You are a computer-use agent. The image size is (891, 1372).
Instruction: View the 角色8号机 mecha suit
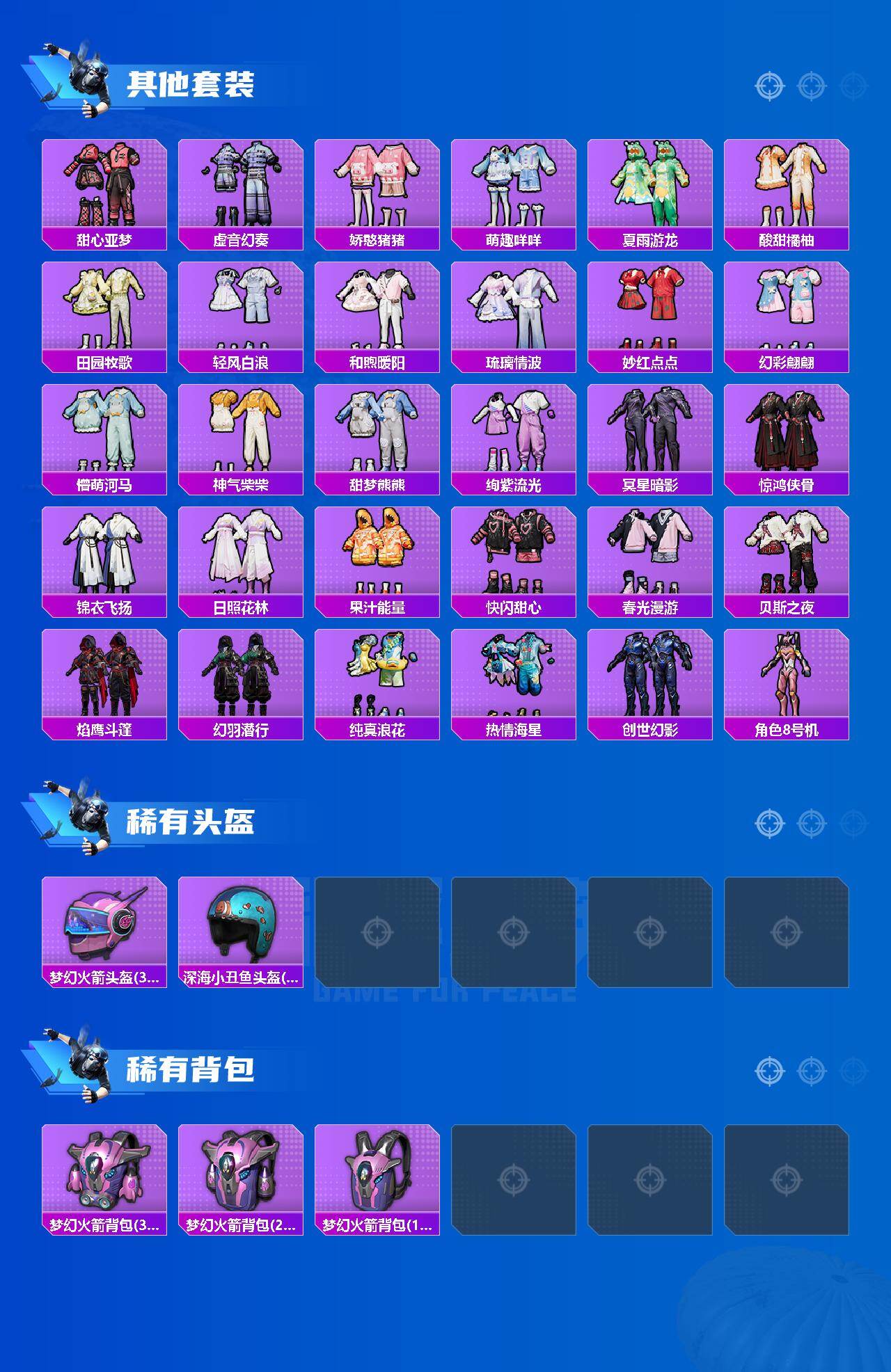click(x=787, y=678)
